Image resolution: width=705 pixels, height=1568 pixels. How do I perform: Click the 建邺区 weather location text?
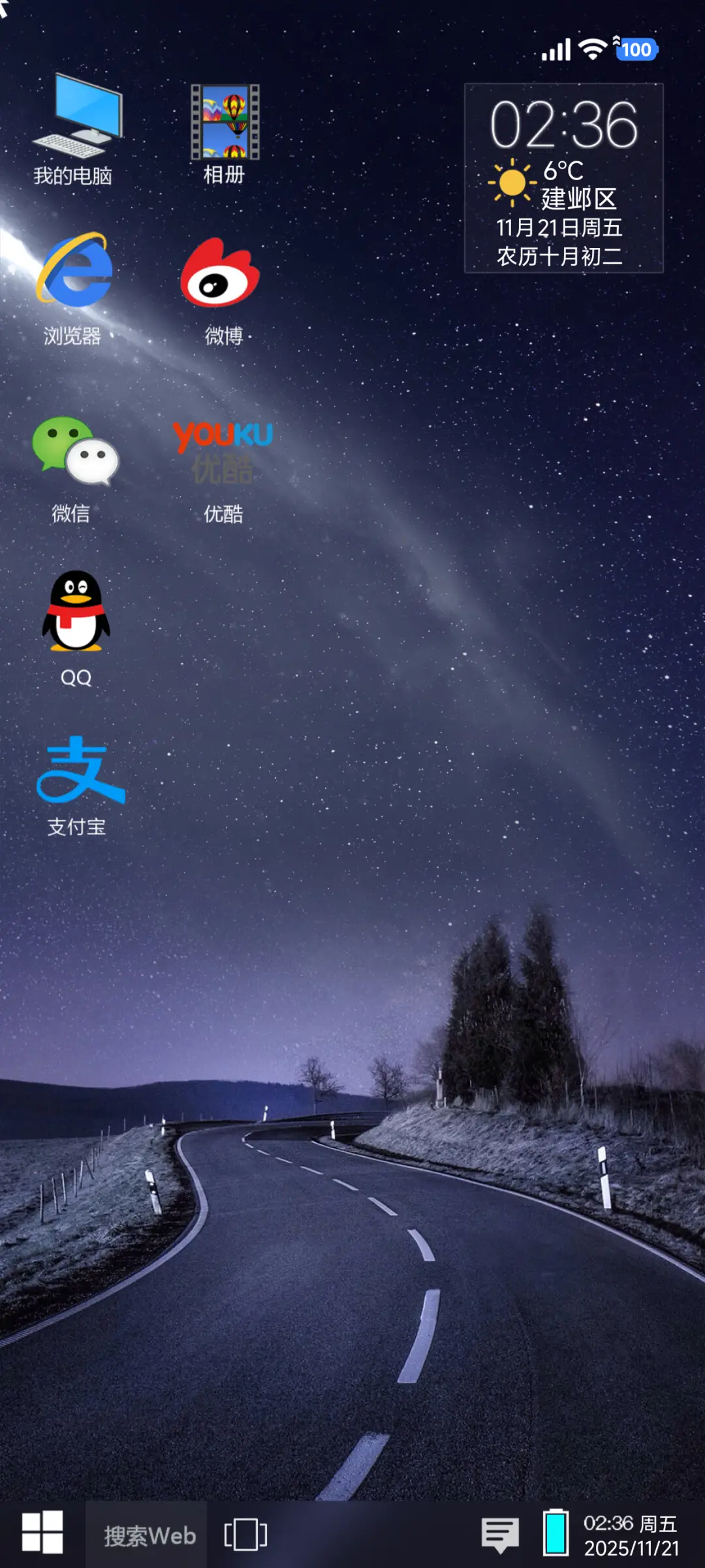[x=580, y=198]
